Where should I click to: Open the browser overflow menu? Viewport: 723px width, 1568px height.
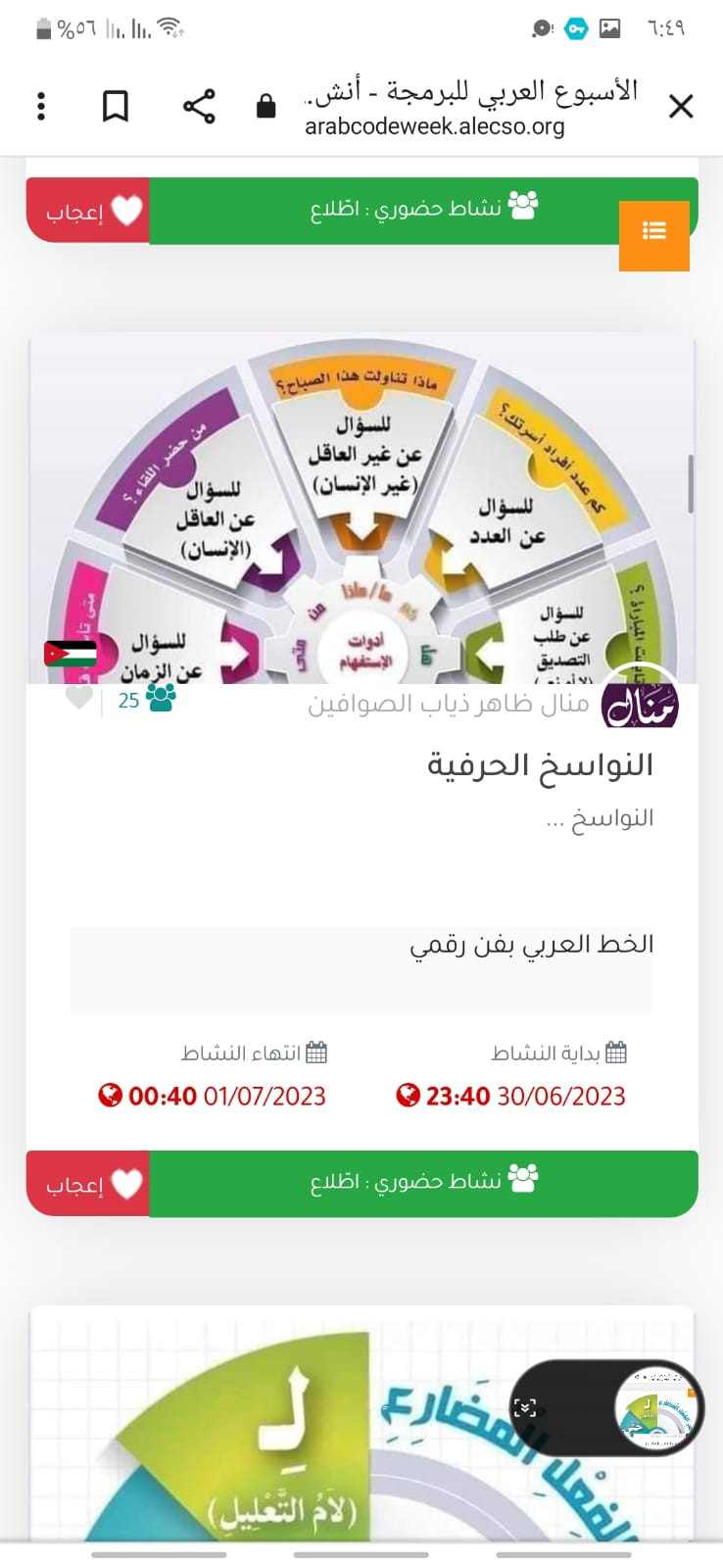tap(41, 106)
